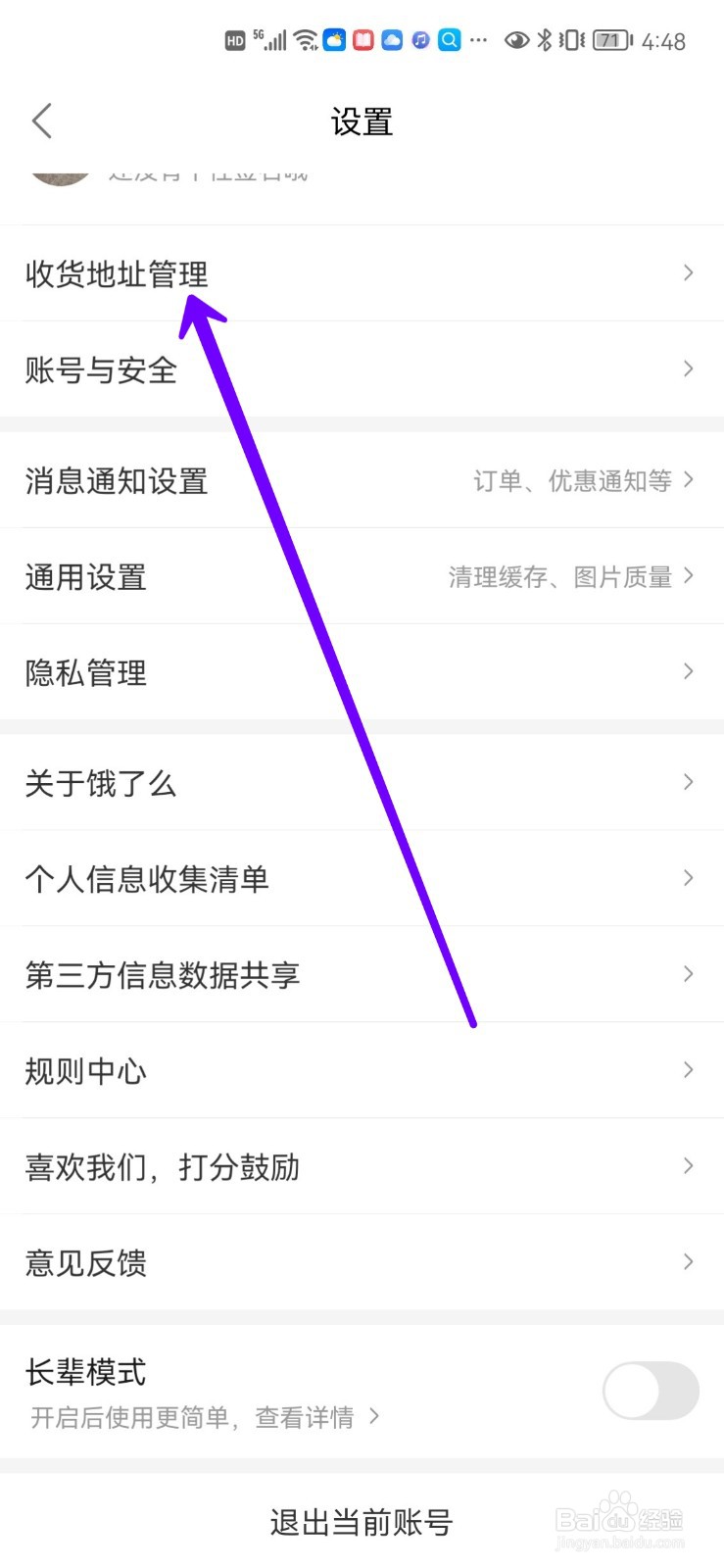Image resolution: width=724 pixels, height=1568 pixels.
Task: Tap the cloud app icon in status bar
Action: [x=392, y=39]
